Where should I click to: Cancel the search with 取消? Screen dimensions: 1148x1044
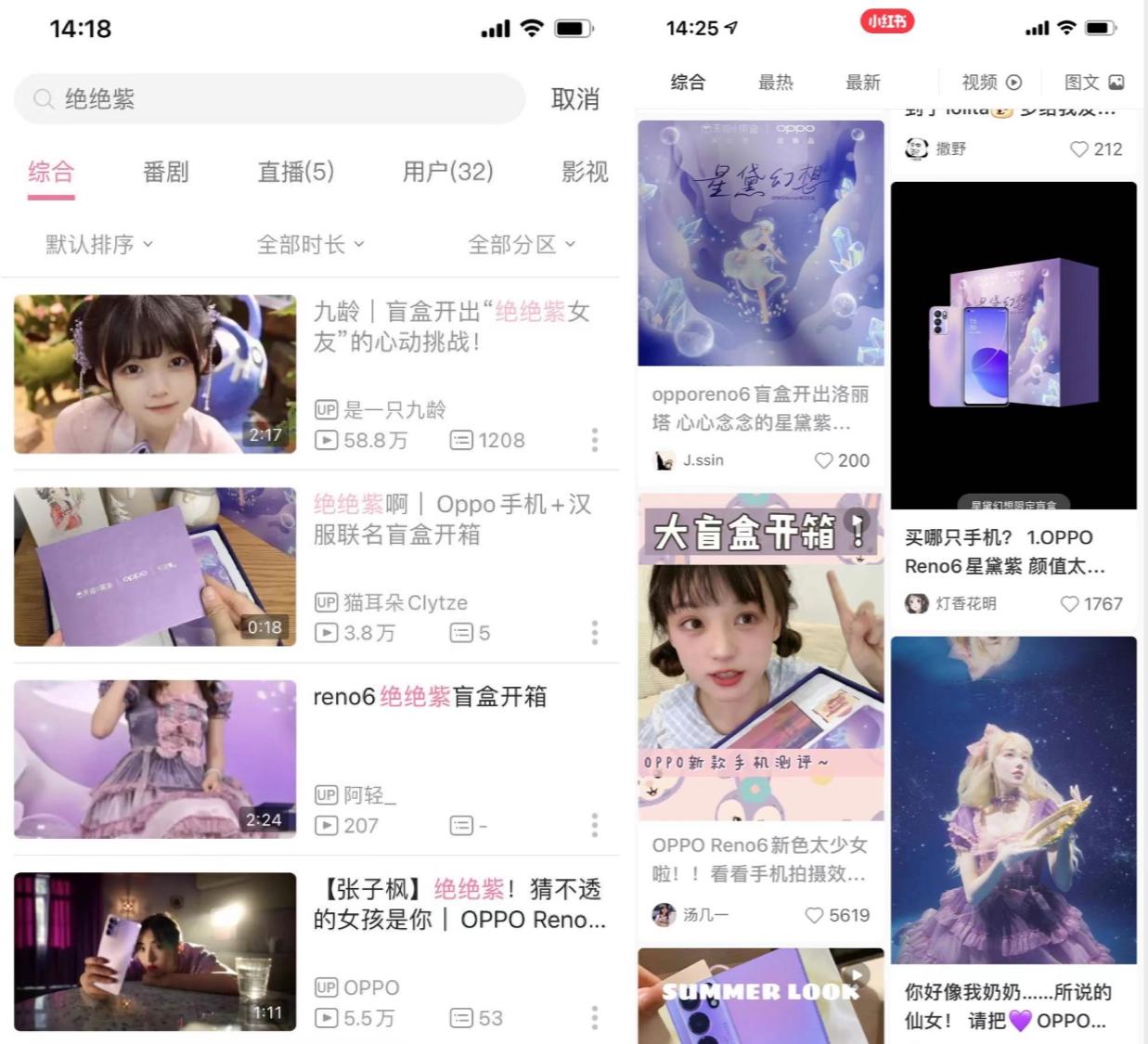coord(574,99)
